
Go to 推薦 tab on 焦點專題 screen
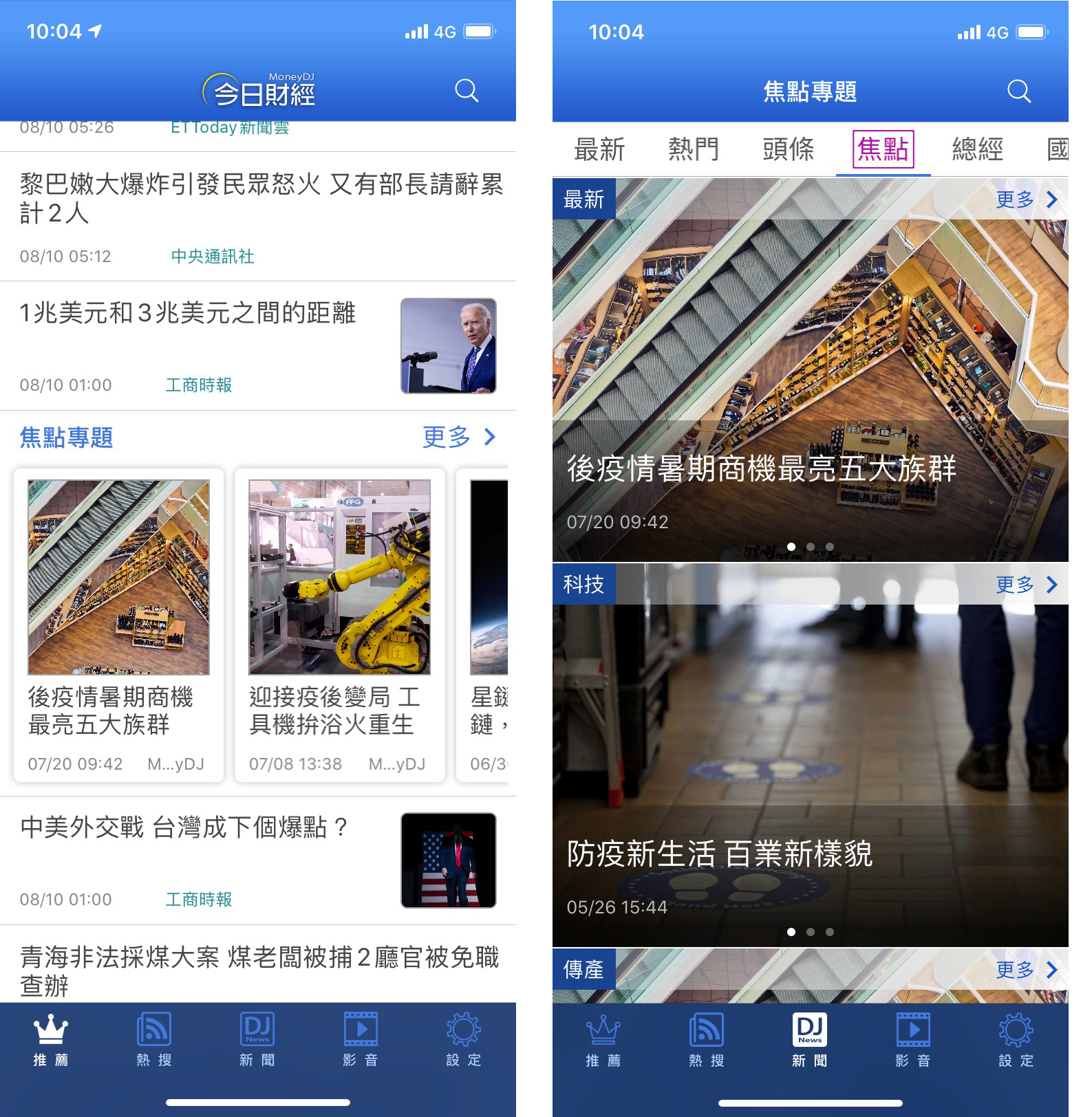tap(603, 1039)
